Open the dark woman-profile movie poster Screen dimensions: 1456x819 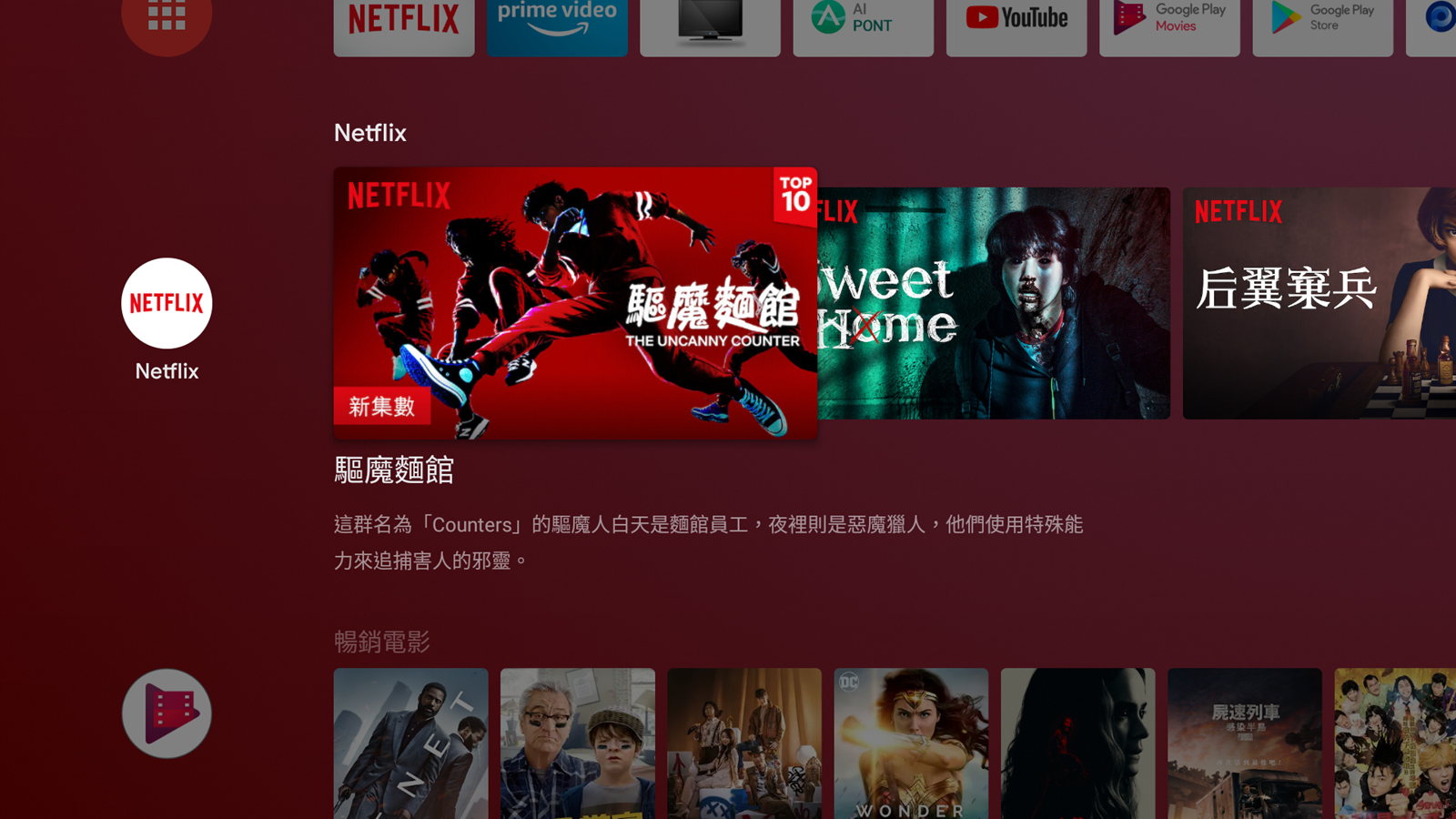1077,743
